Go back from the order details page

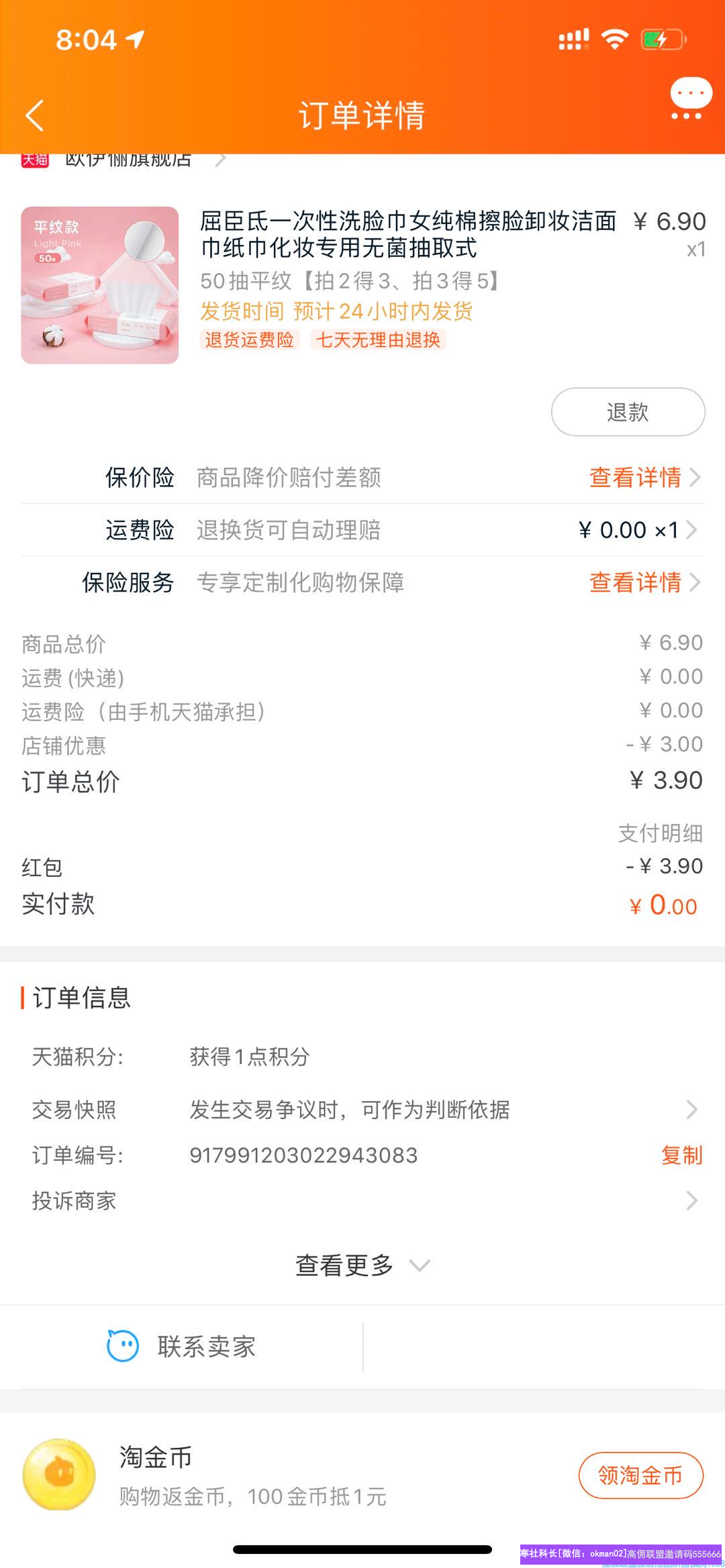[34, 115]
